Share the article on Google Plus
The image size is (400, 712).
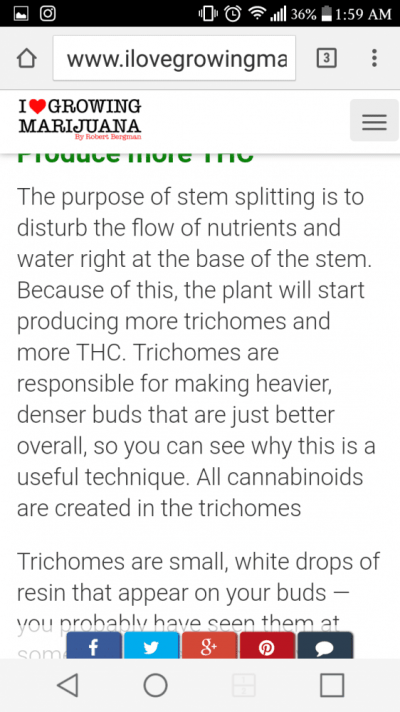[209, 646]
